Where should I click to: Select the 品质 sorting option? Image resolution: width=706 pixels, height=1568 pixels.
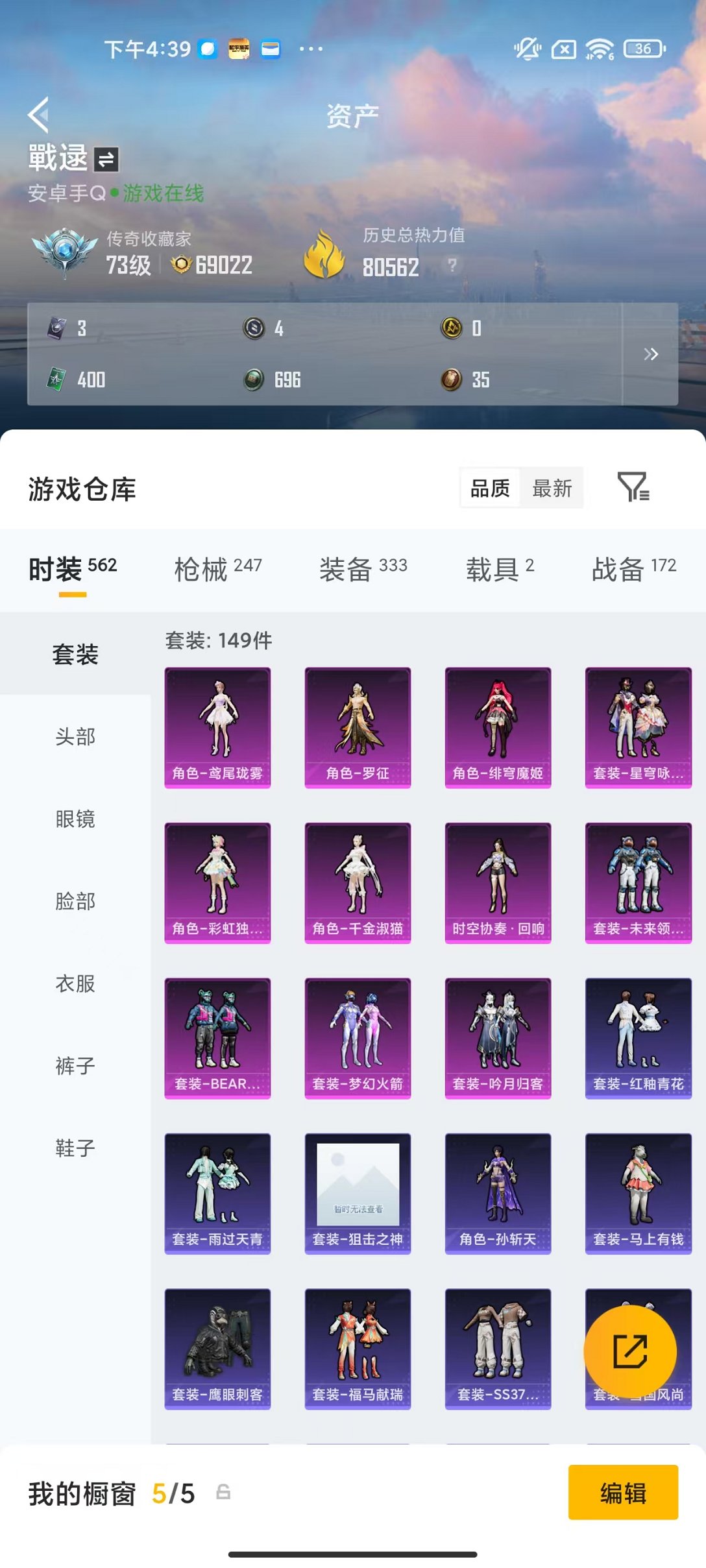click(491, 488)
